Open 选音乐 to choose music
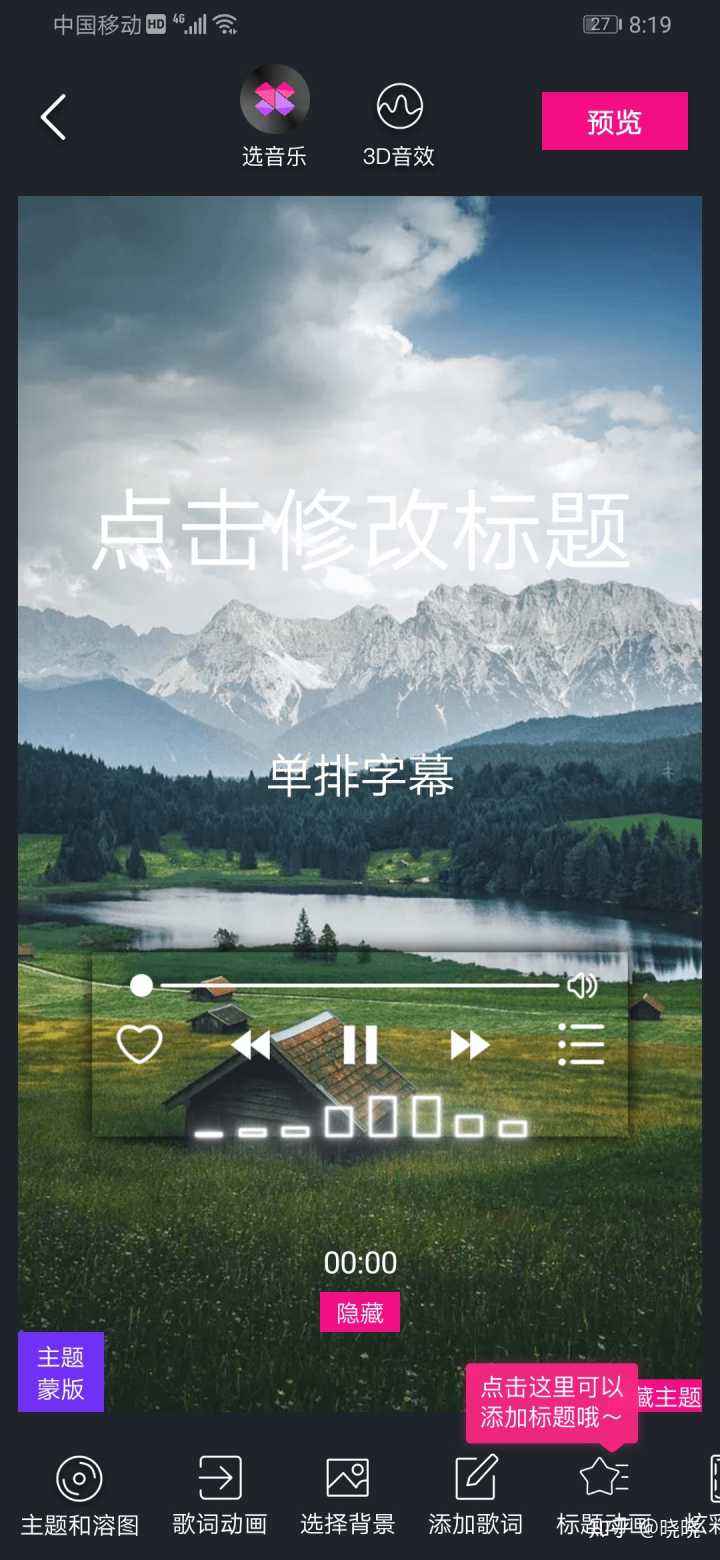 (274, 116)
